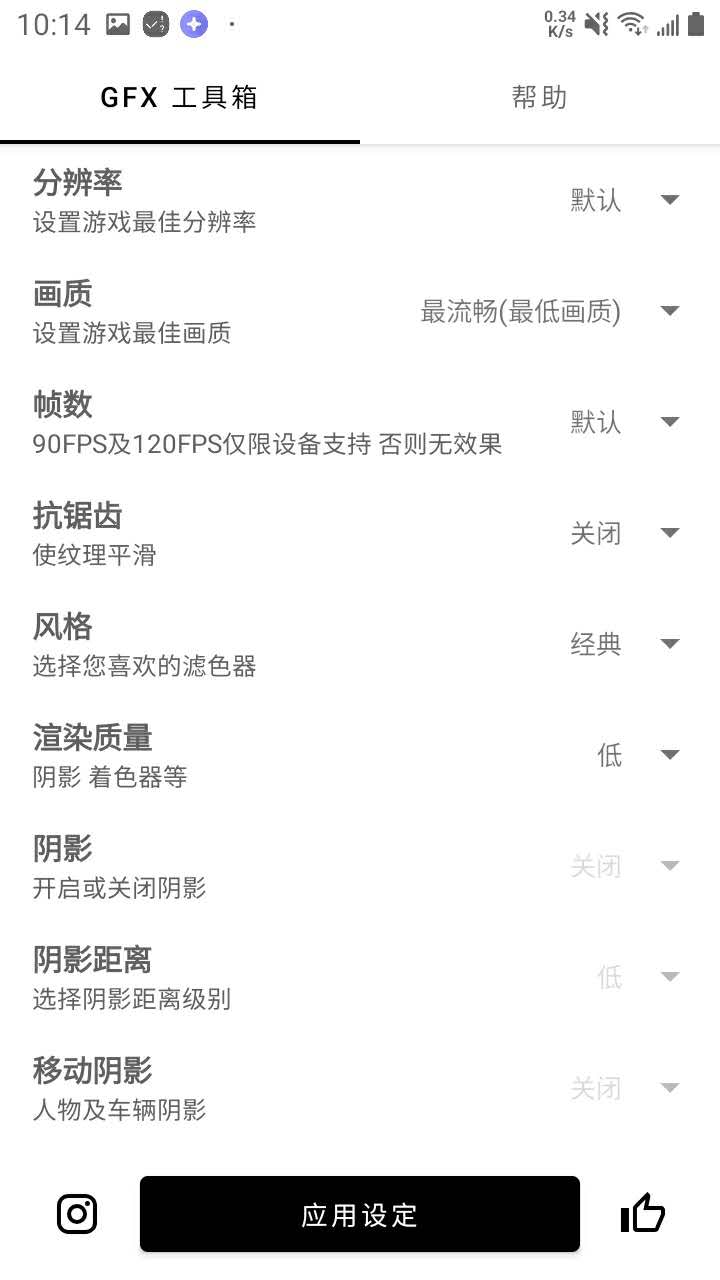Expand the 画质 graphics quality dropdown

(669, 311)
